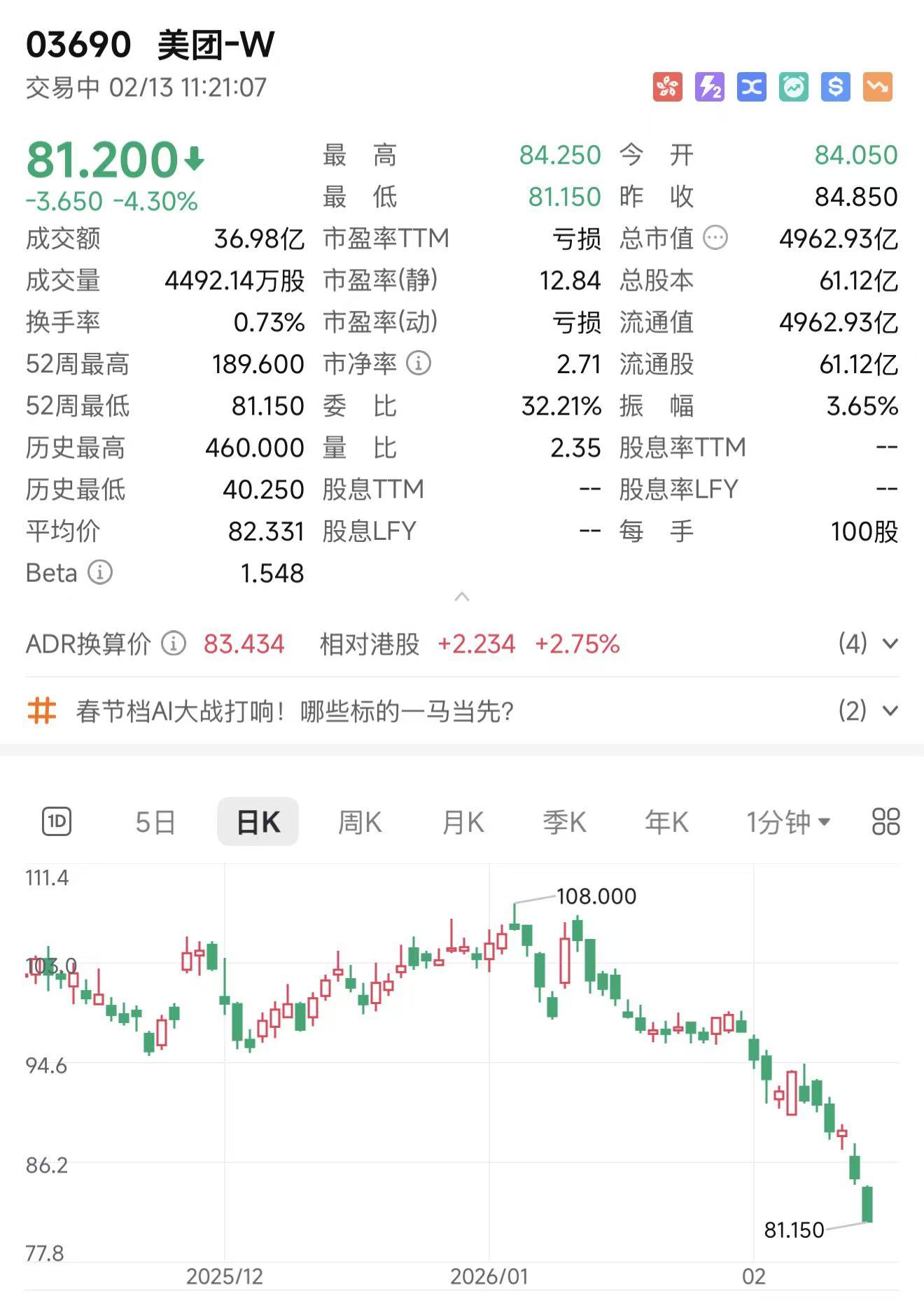Image resolution: width=924 pixels, height=1301 pixels.
Task: Collapse the quote details panel
Action: pos(461,597)
